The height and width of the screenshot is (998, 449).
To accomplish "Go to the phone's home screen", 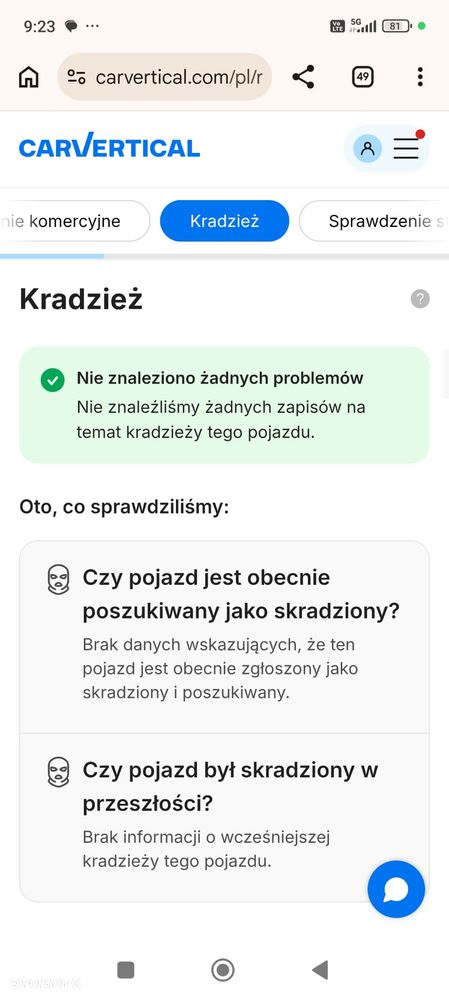I will (223, 970).
